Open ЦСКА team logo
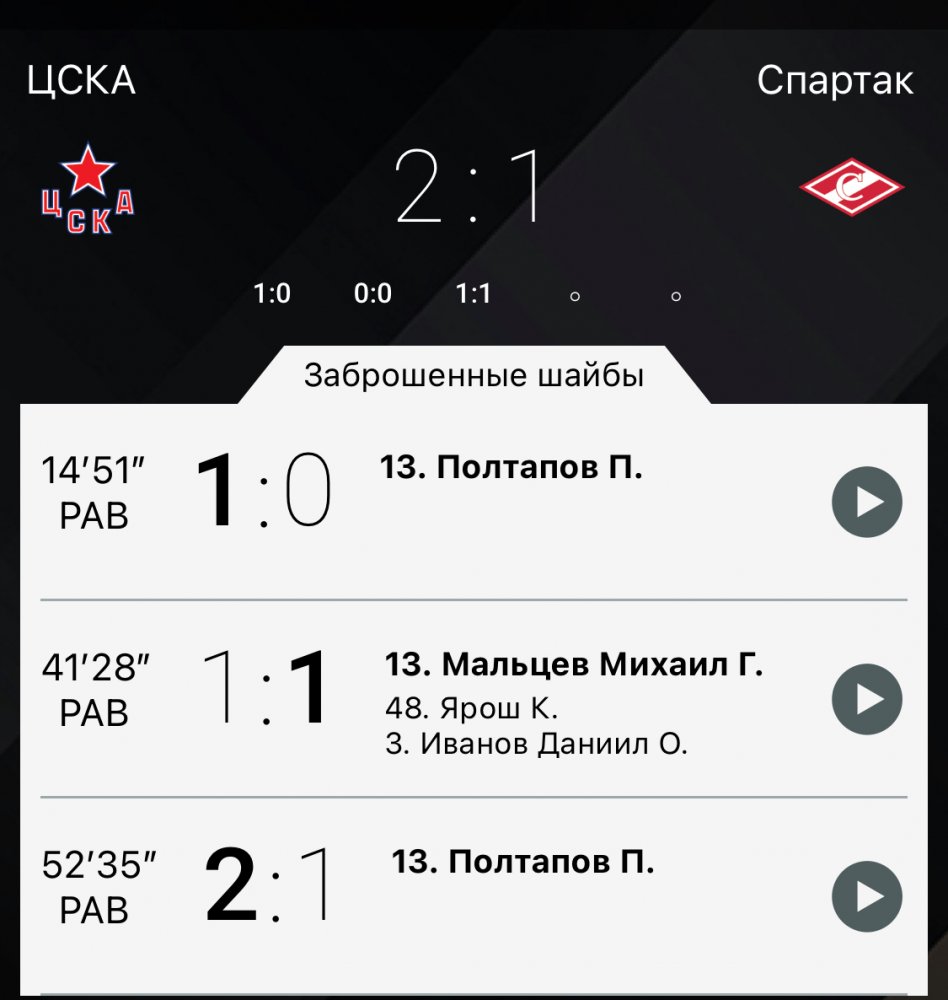Viewport: 948px width, 1000px height. click(86, 189)
